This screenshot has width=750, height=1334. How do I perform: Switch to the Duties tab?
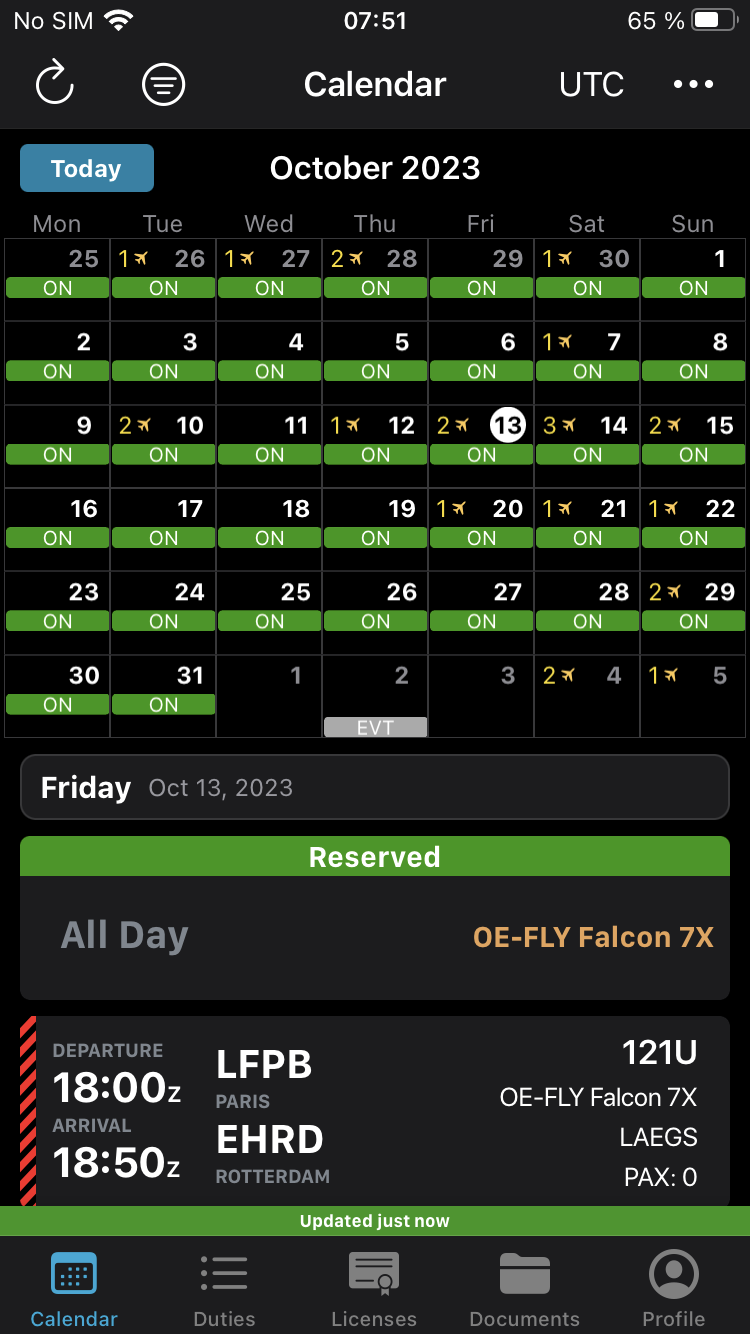[224, 1290]
